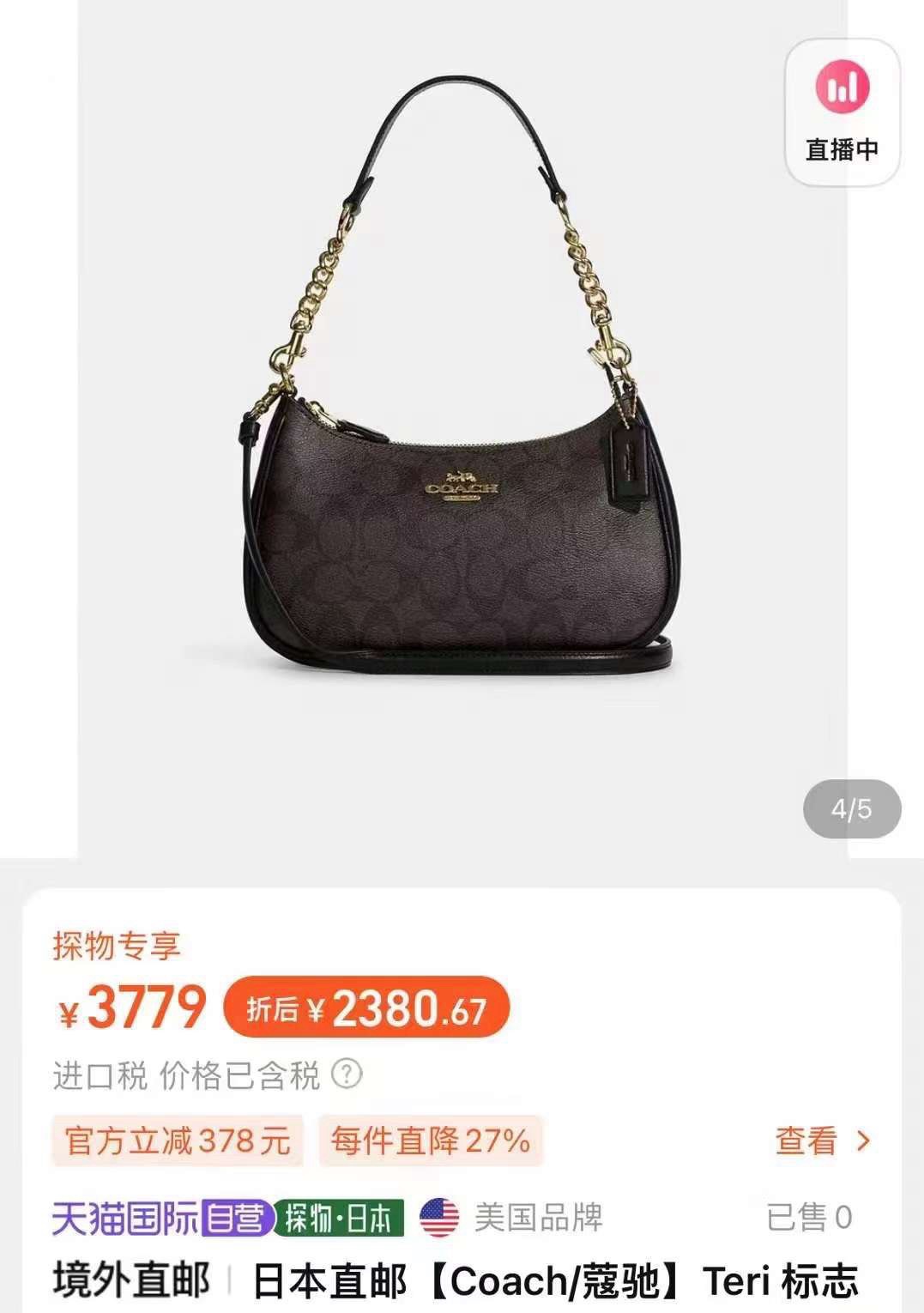Tap the 官方立减378元 coupon chip
This screenshot has height=1313, width=924.
178,1141
